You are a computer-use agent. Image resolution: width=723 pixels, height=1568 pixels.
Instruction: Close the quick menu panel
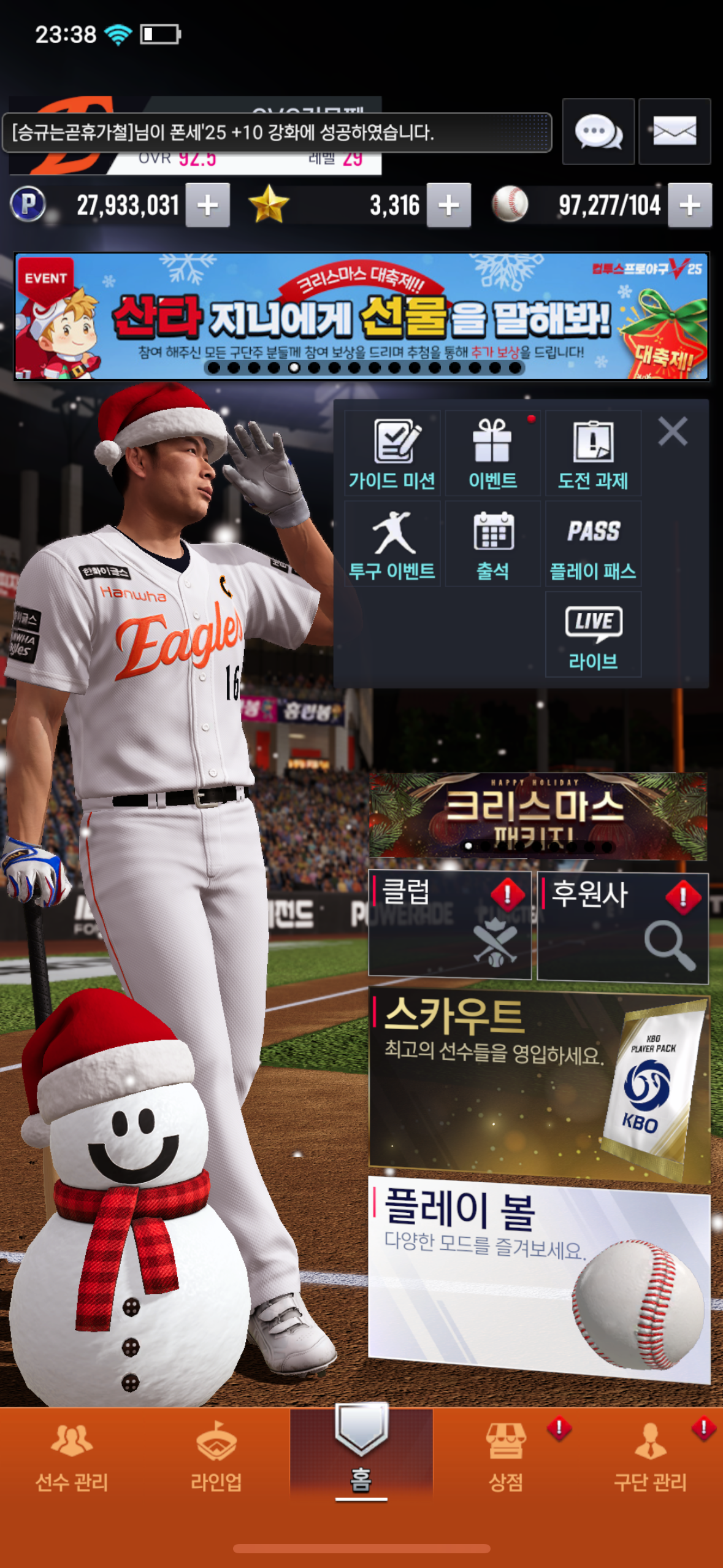pos(673,431)
